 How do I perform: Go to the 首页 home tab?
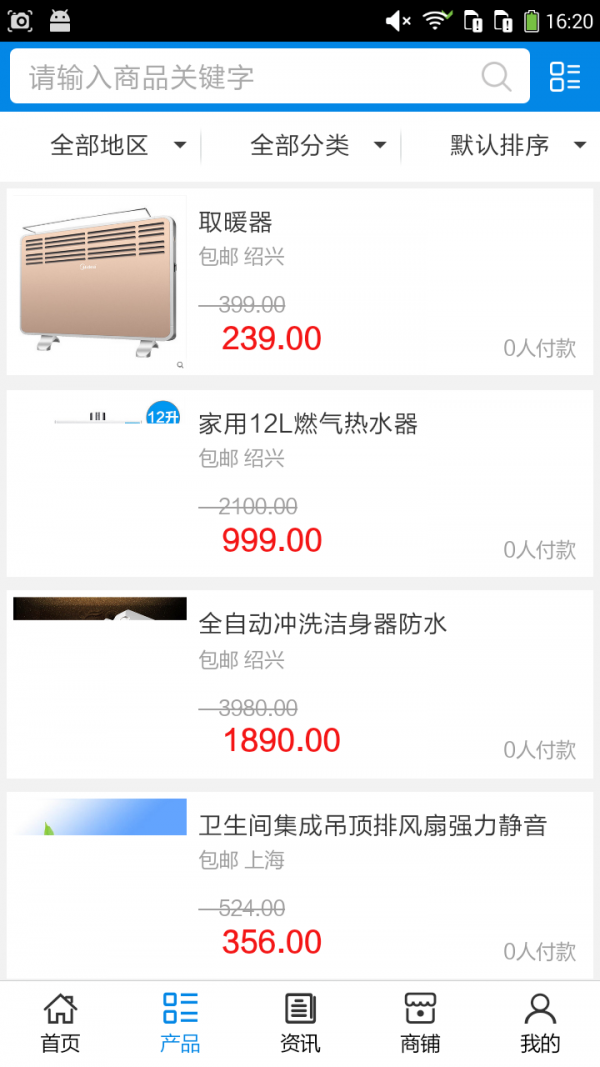pyautogui.click(x=60, y=1023)
